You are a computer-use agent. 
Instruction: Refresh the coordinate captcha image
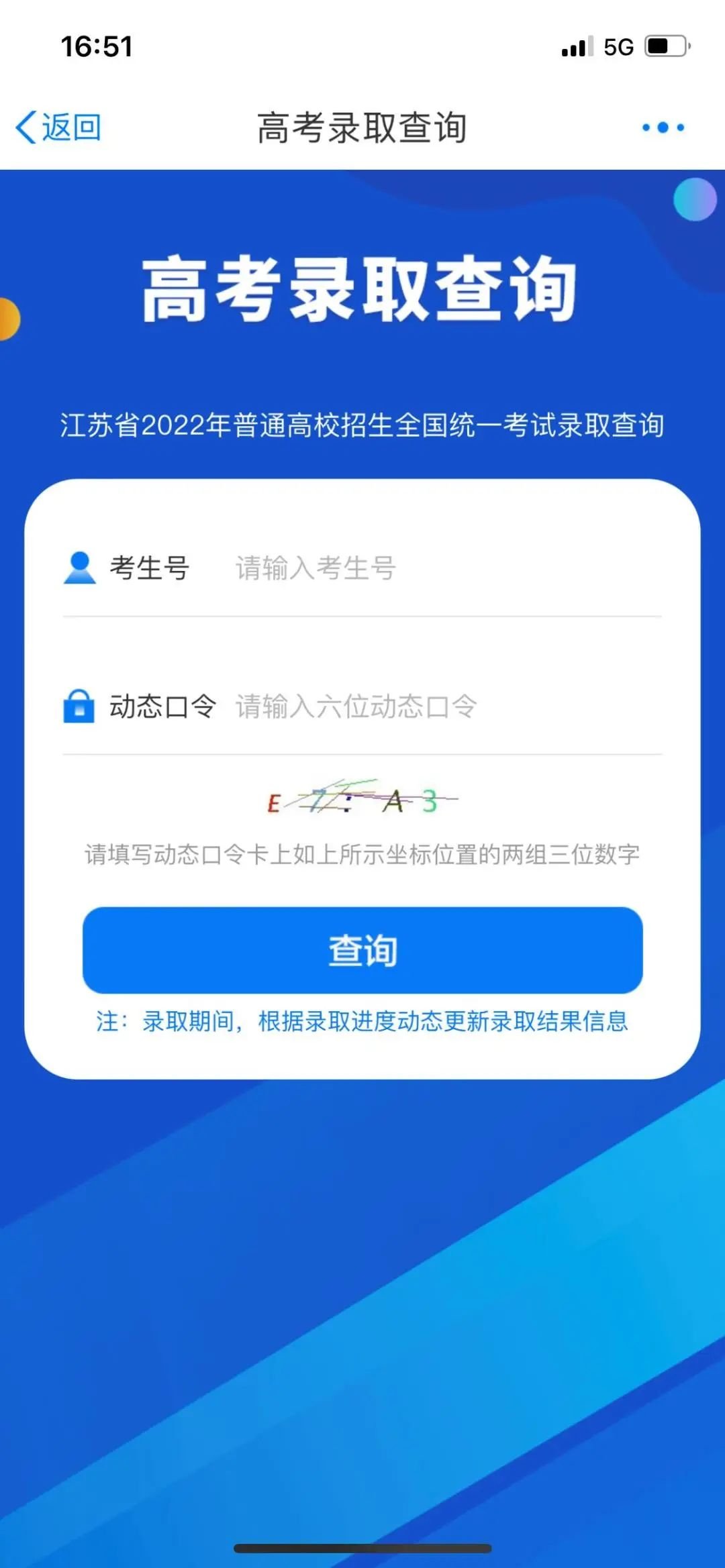pyautogui.click(x=362, y=799)
